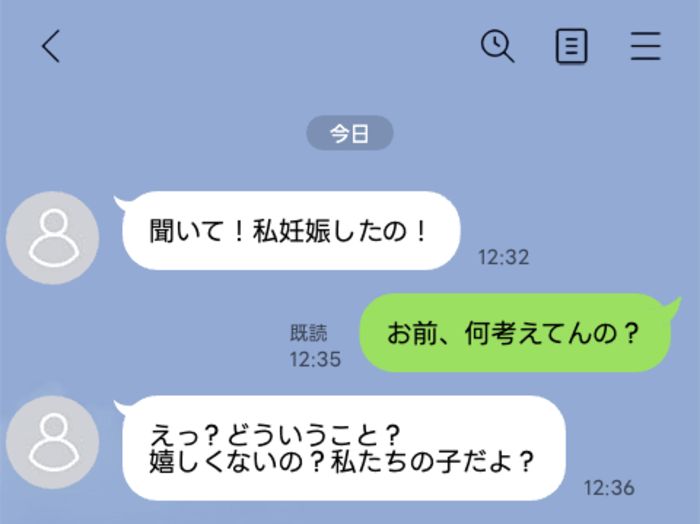Open the chat menu icon
Screen dimensions: 700x524
coord(645,46)
